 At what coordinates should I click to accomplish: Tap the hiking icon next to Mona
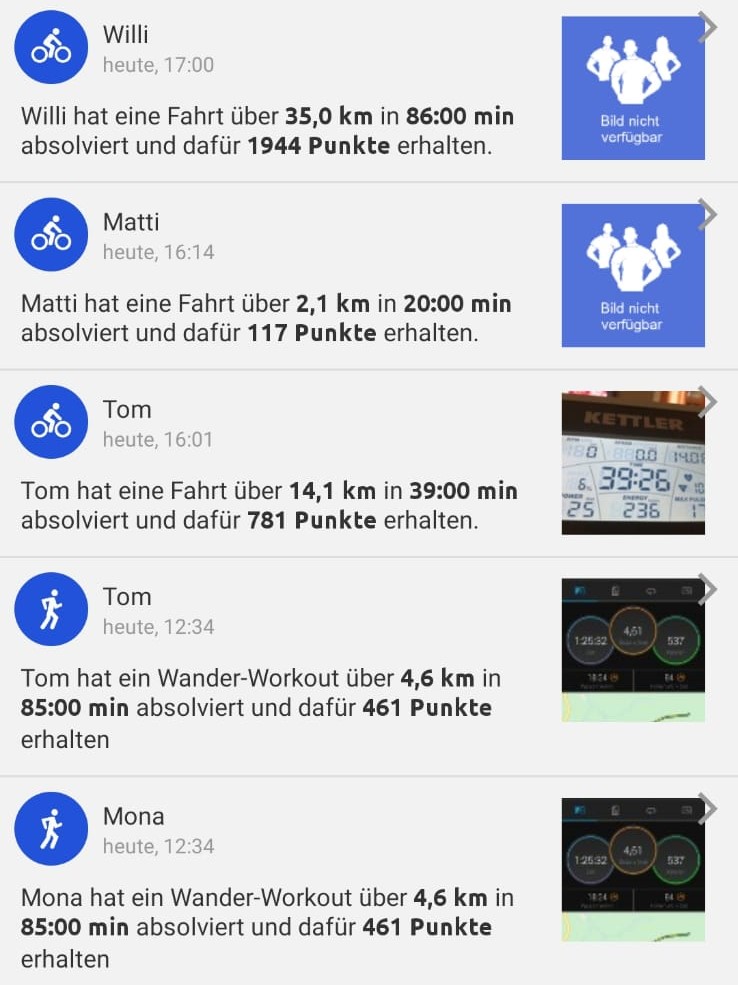point(51,829)
